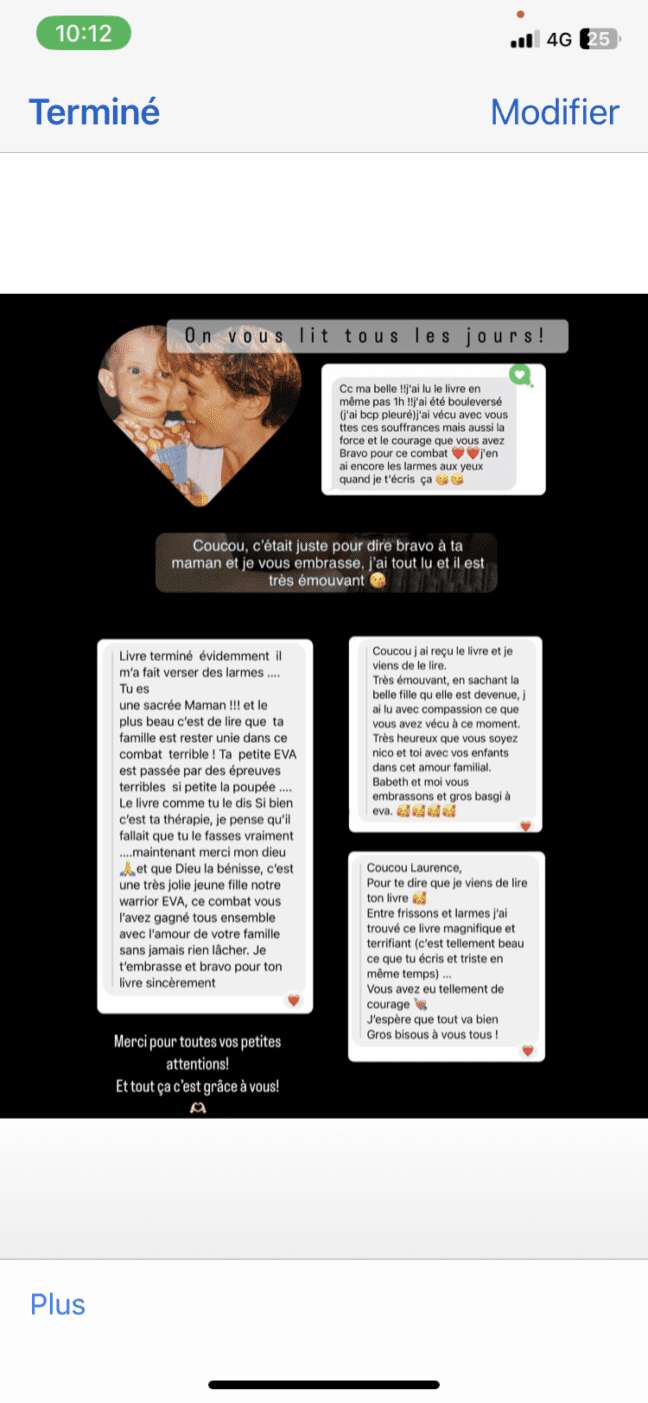Tap Modifier to edit the image
Viewport: 648px width, 1403px height.
click(555, 111)
